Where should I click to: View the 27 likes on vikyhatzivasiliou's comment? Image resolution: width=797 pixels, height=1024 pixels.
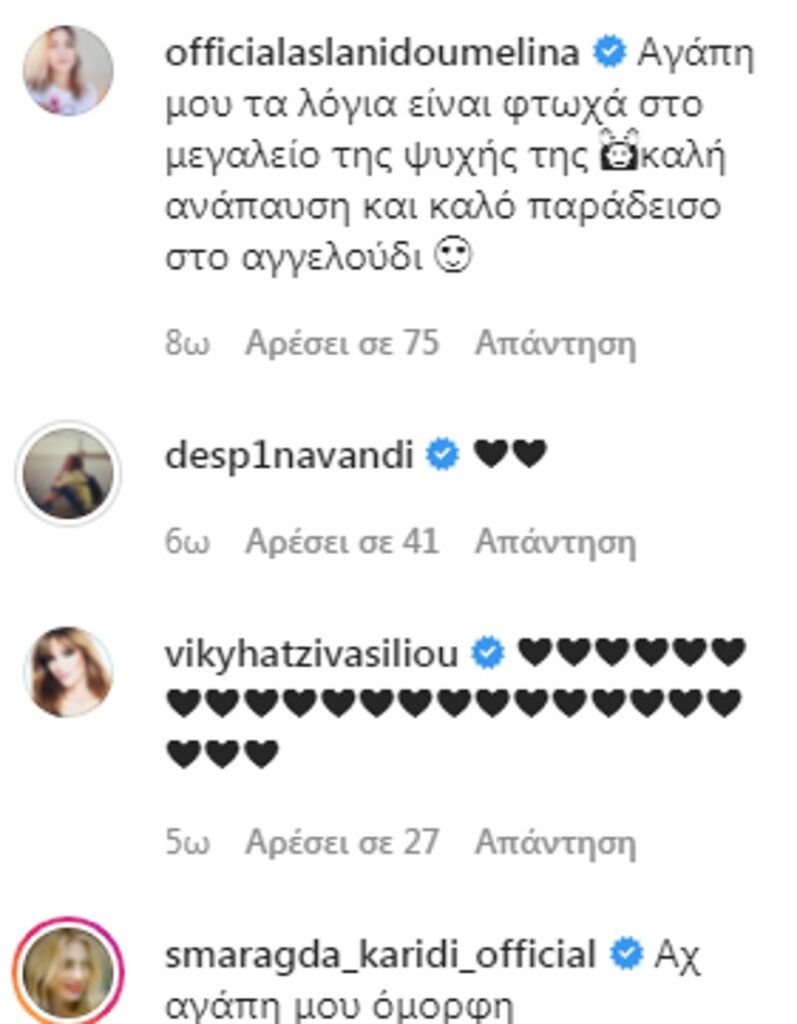[342, 842]
